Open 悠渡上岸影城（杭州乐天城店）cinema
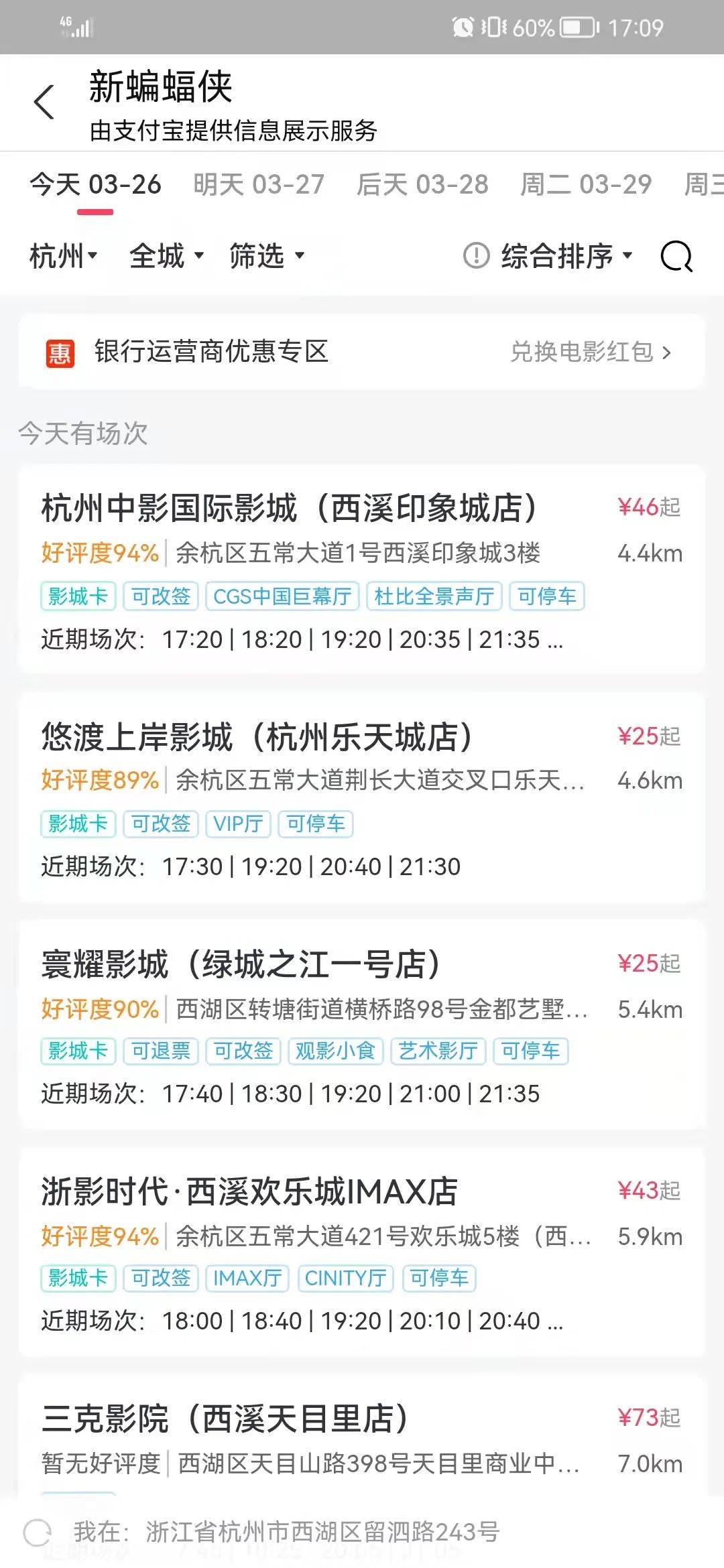 tap(257, 737)
